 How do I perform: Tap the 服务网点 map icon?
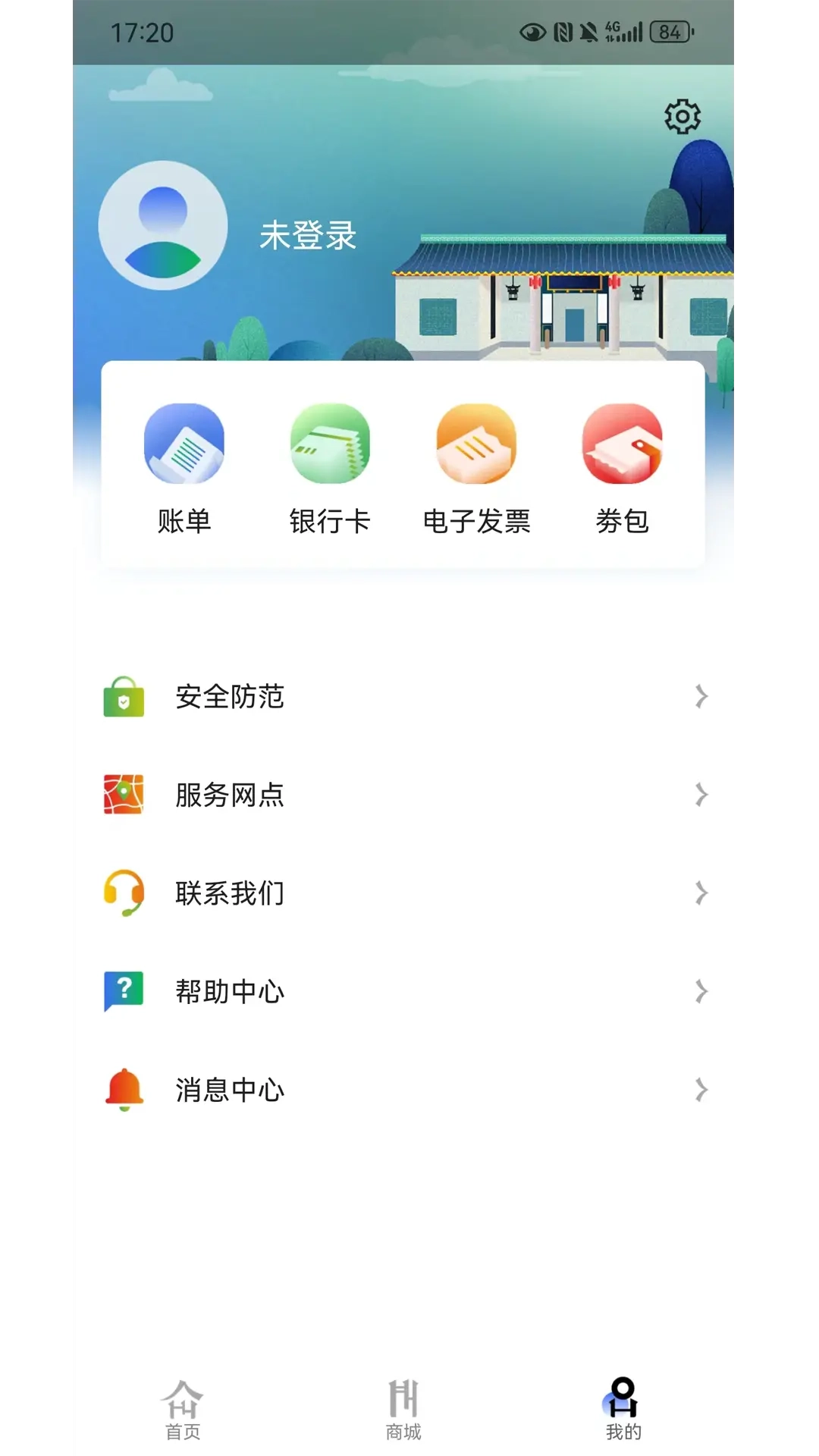(123, 796)
